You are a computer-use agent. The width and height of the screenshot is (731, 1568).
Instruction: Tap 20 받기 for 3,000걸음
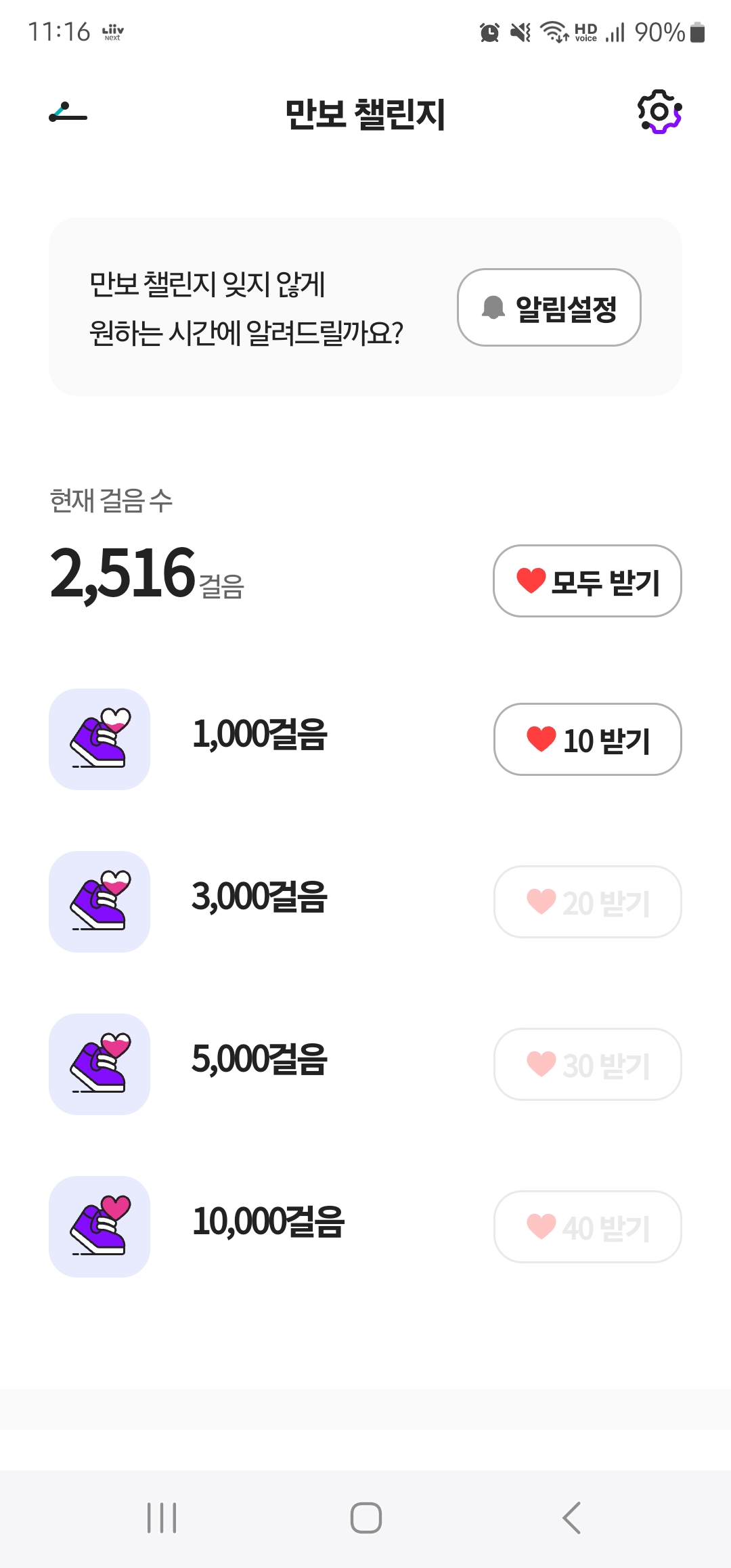click(587, 902)
